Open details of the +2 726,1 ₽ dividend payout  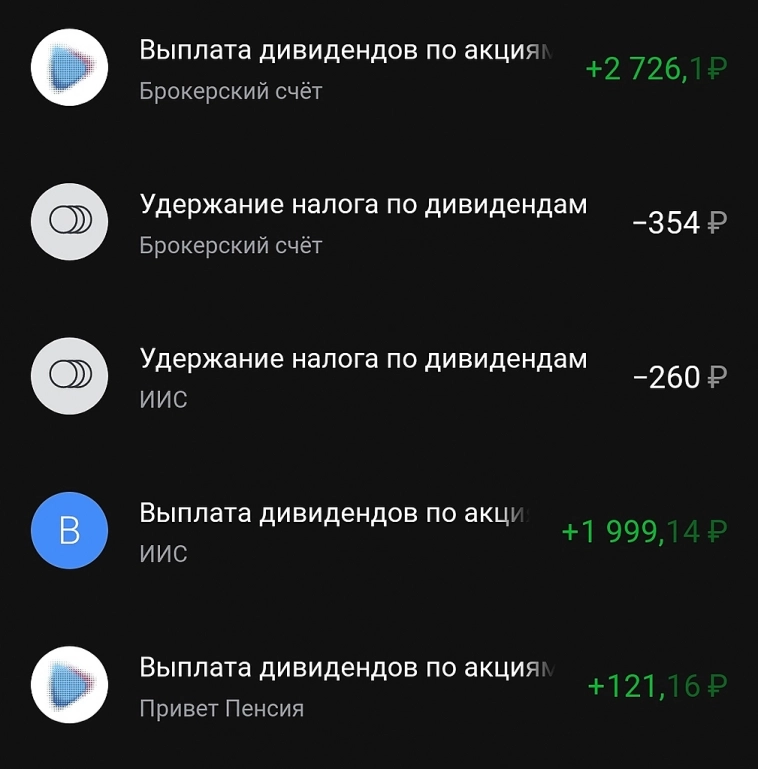(350, 68)
